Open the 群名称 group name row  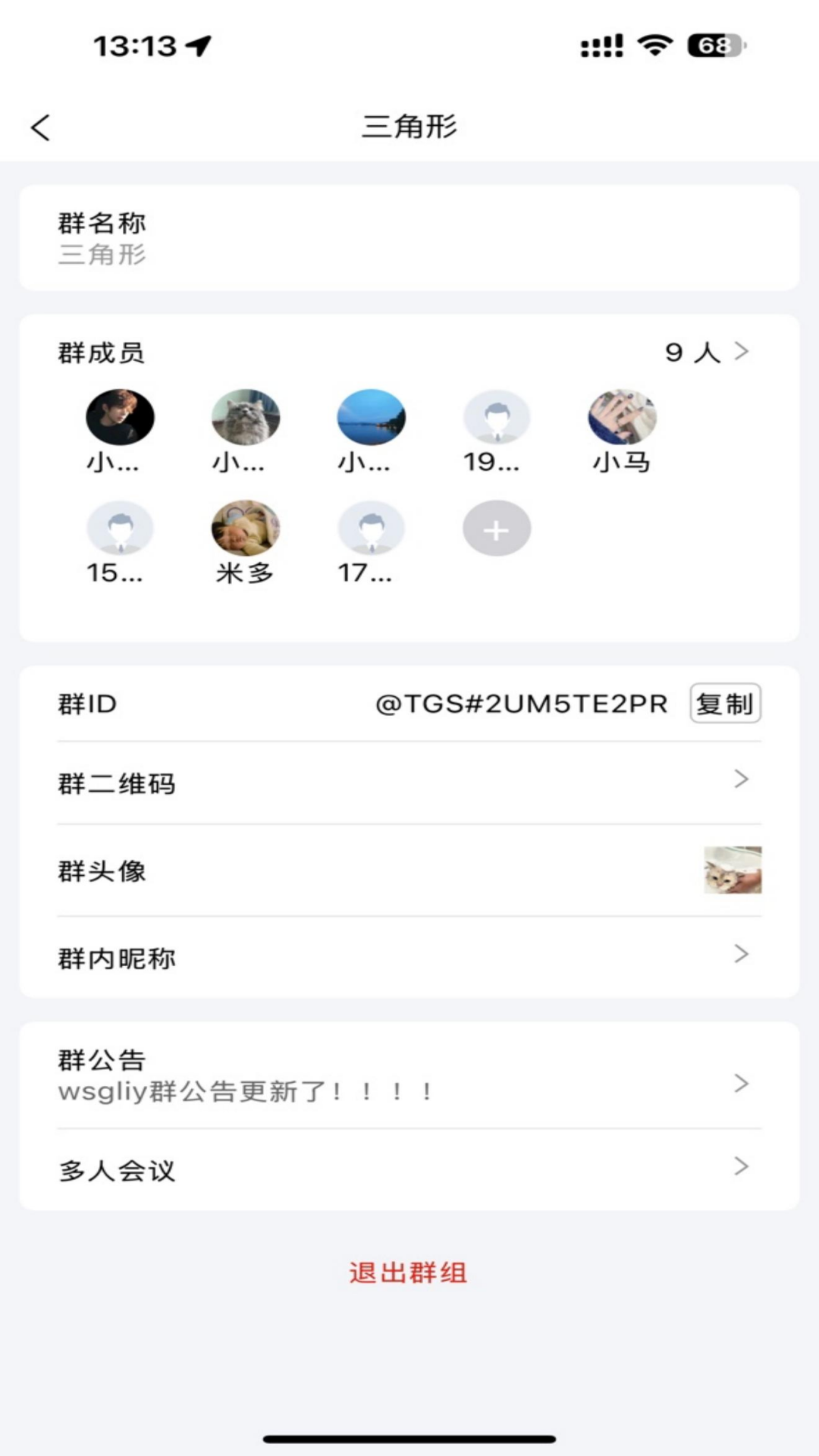409,238
